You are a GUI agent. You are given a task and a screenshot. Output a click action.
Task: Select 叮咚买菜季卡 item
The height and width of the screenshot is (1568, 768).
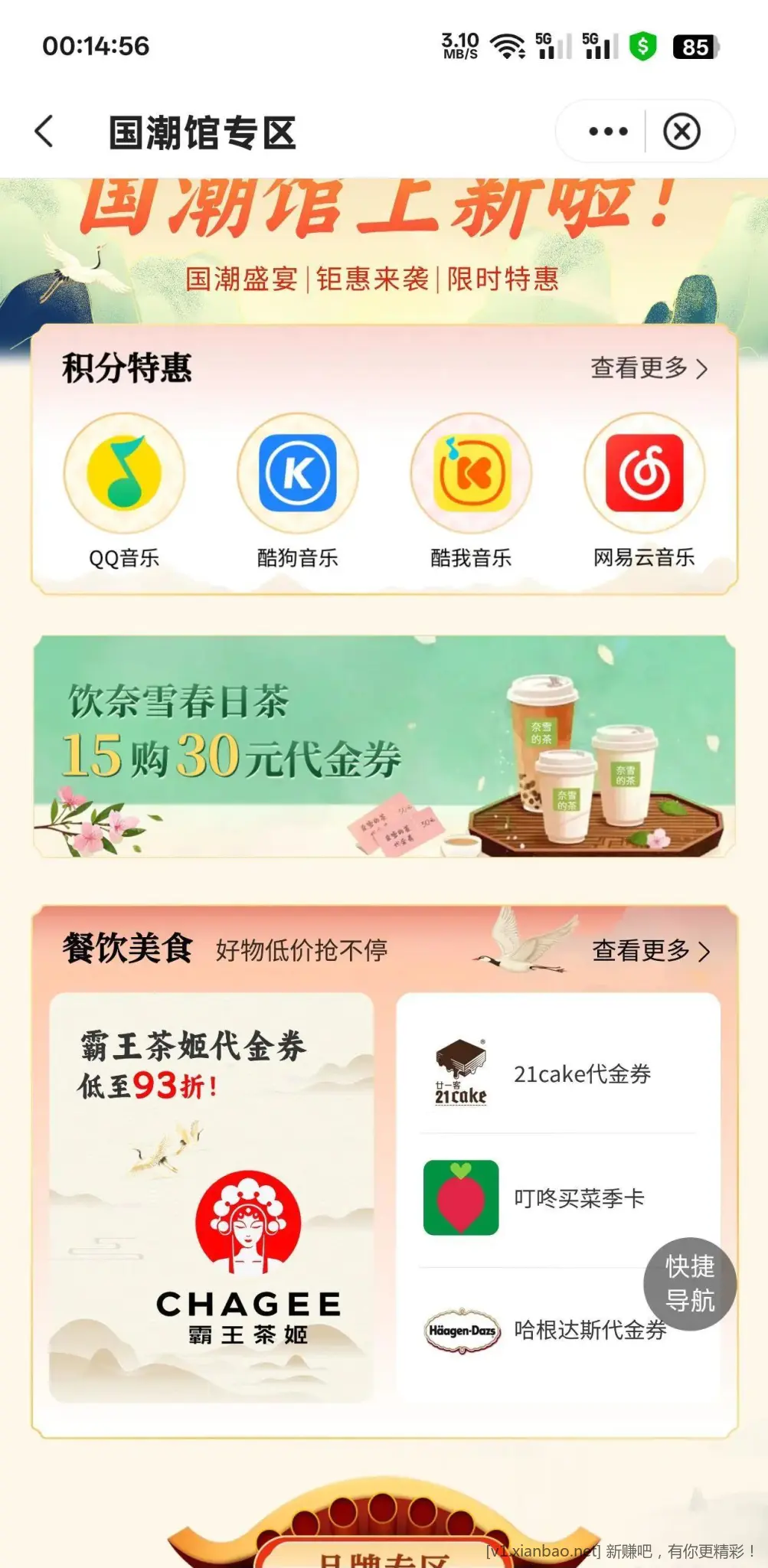coord(557,1197)
